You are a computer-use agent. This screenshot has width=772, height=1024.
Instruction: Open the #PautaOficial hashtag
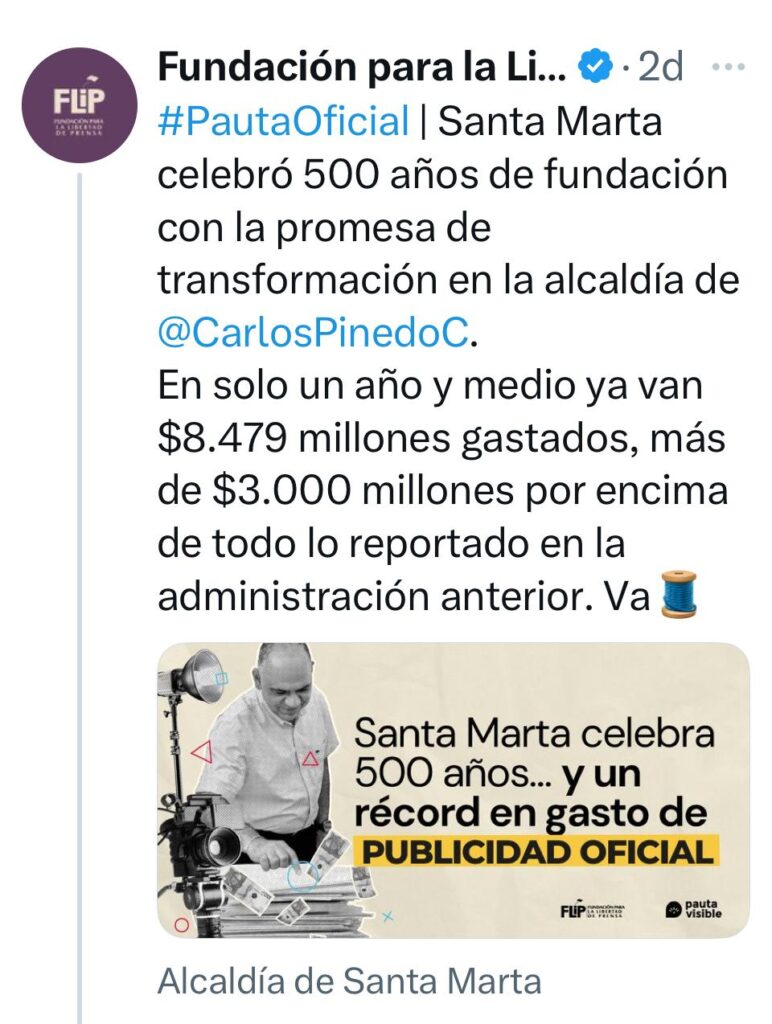(284, 122)
